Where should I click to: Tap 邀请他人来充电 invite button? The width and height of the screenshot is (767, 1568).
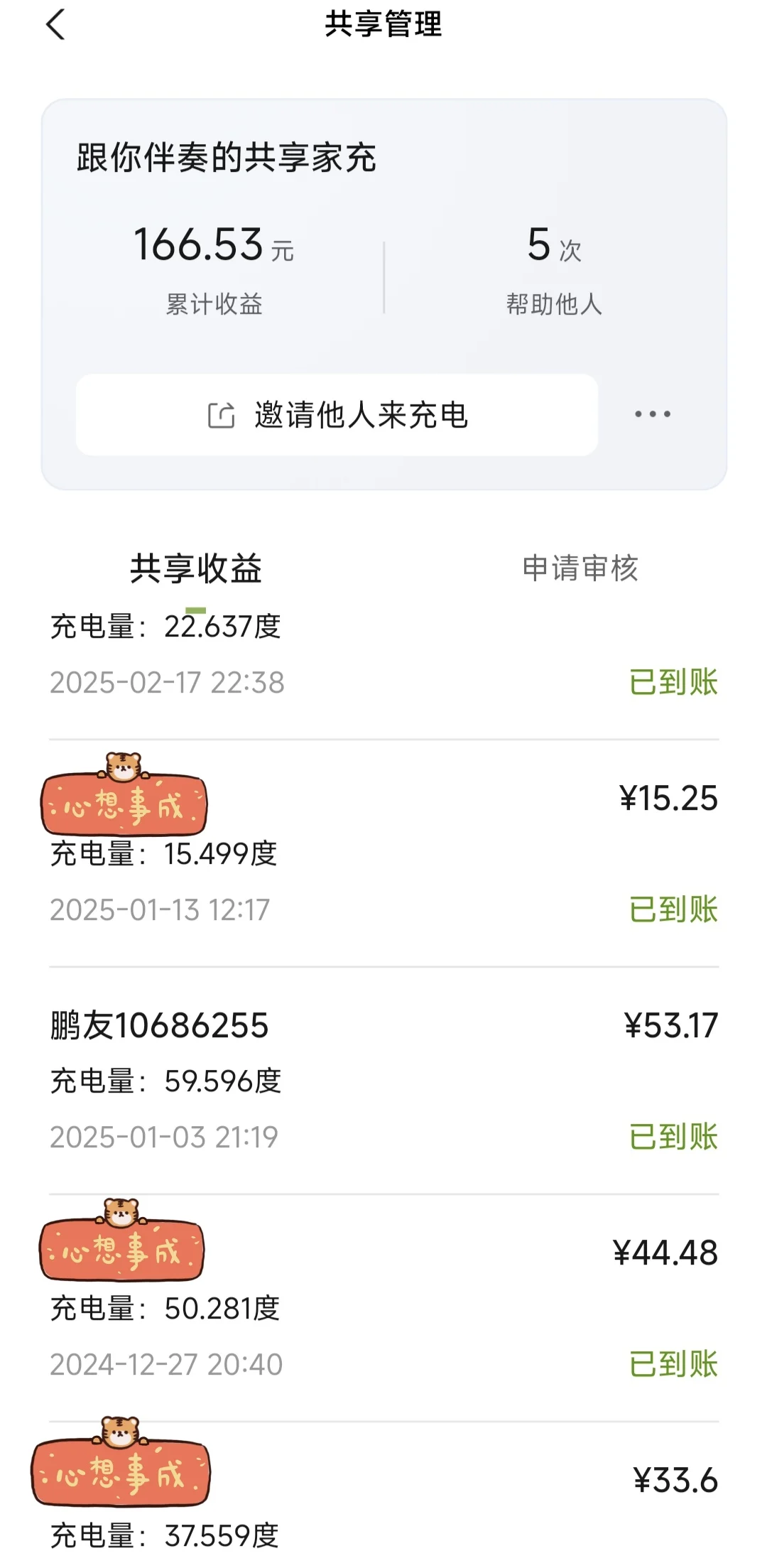(x=337, y=415)
